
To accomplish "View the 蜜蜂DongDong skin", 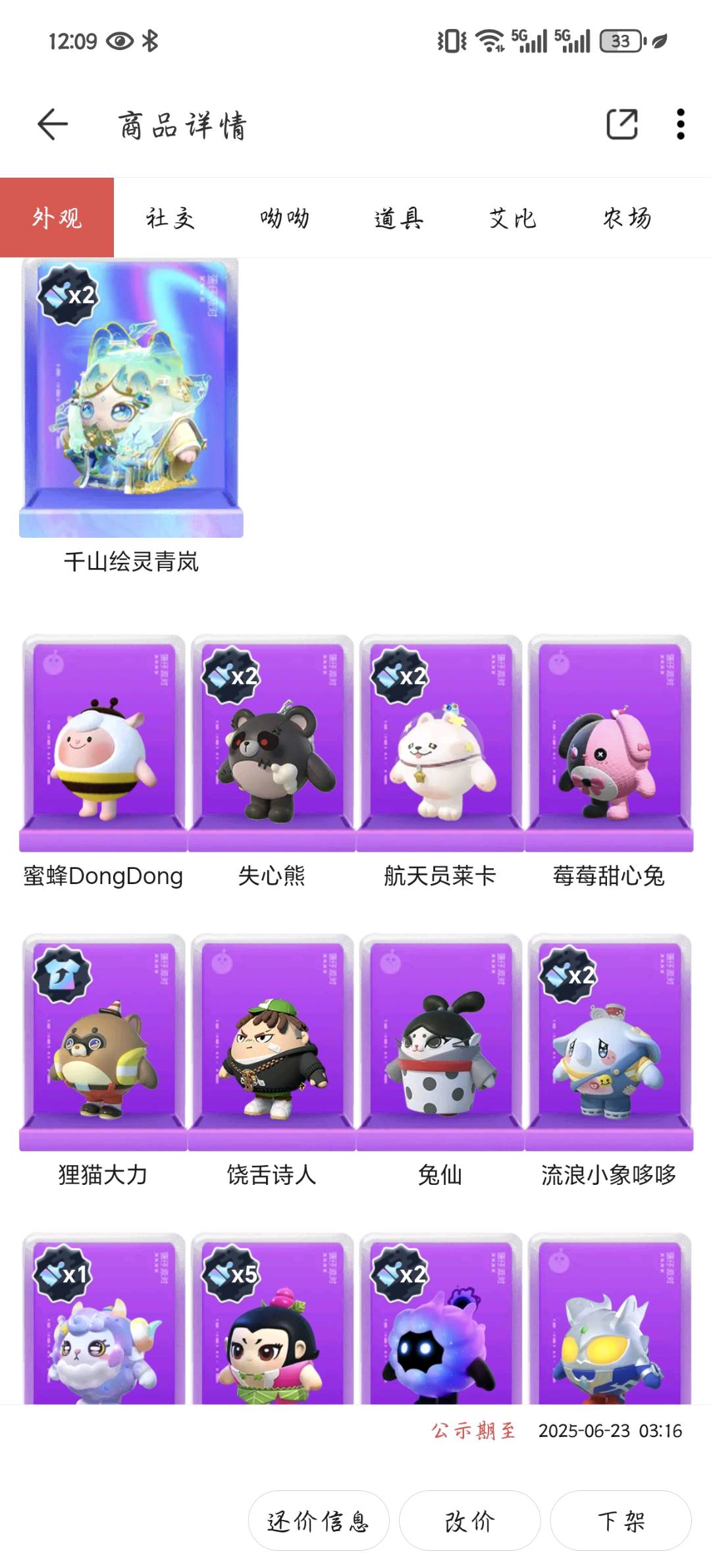I will [103, 744].
